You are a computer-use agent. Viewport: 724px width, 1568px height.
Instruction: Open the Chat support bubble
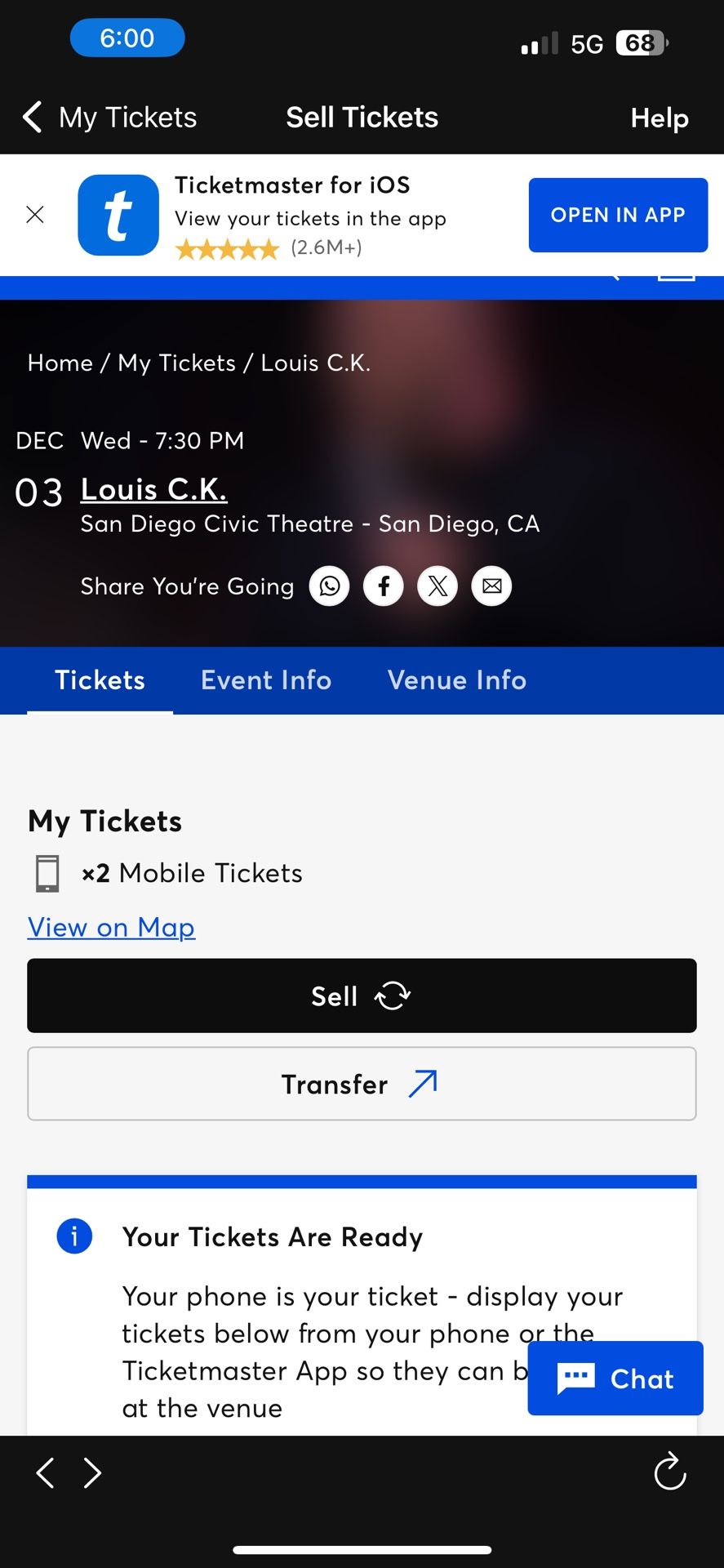point(615,1379)
